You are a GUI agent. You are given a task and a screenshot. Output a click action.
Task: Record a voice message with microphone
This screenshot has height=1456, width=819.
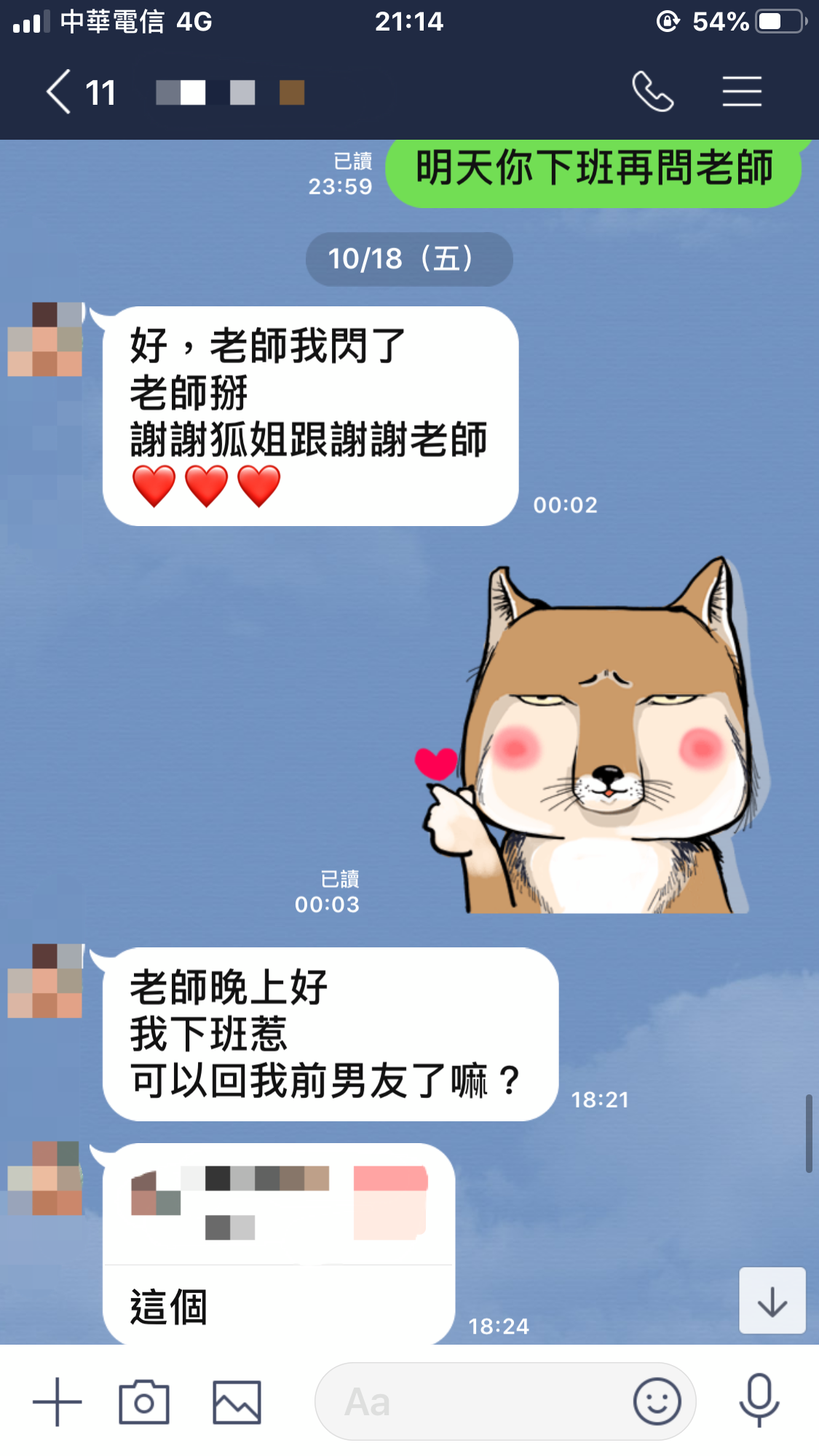point(759,1400)
